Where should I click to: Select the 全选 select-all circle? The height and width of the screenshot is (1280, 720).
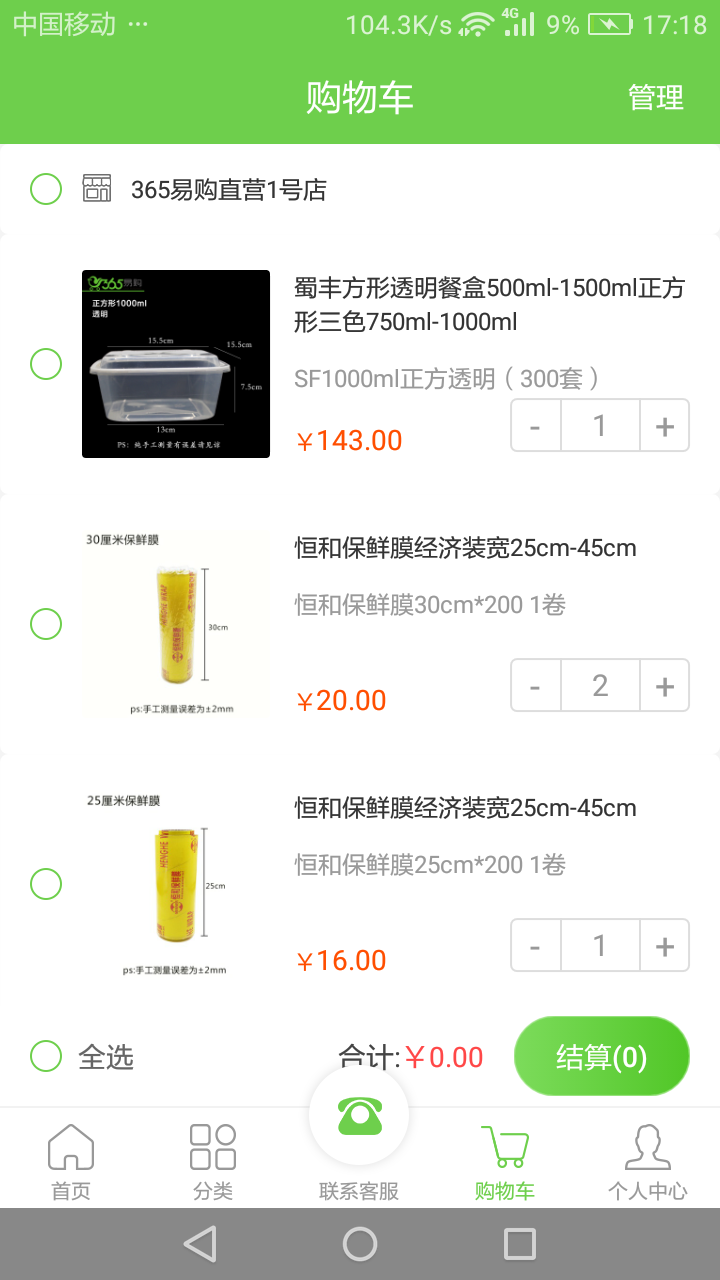[45, 1056]
